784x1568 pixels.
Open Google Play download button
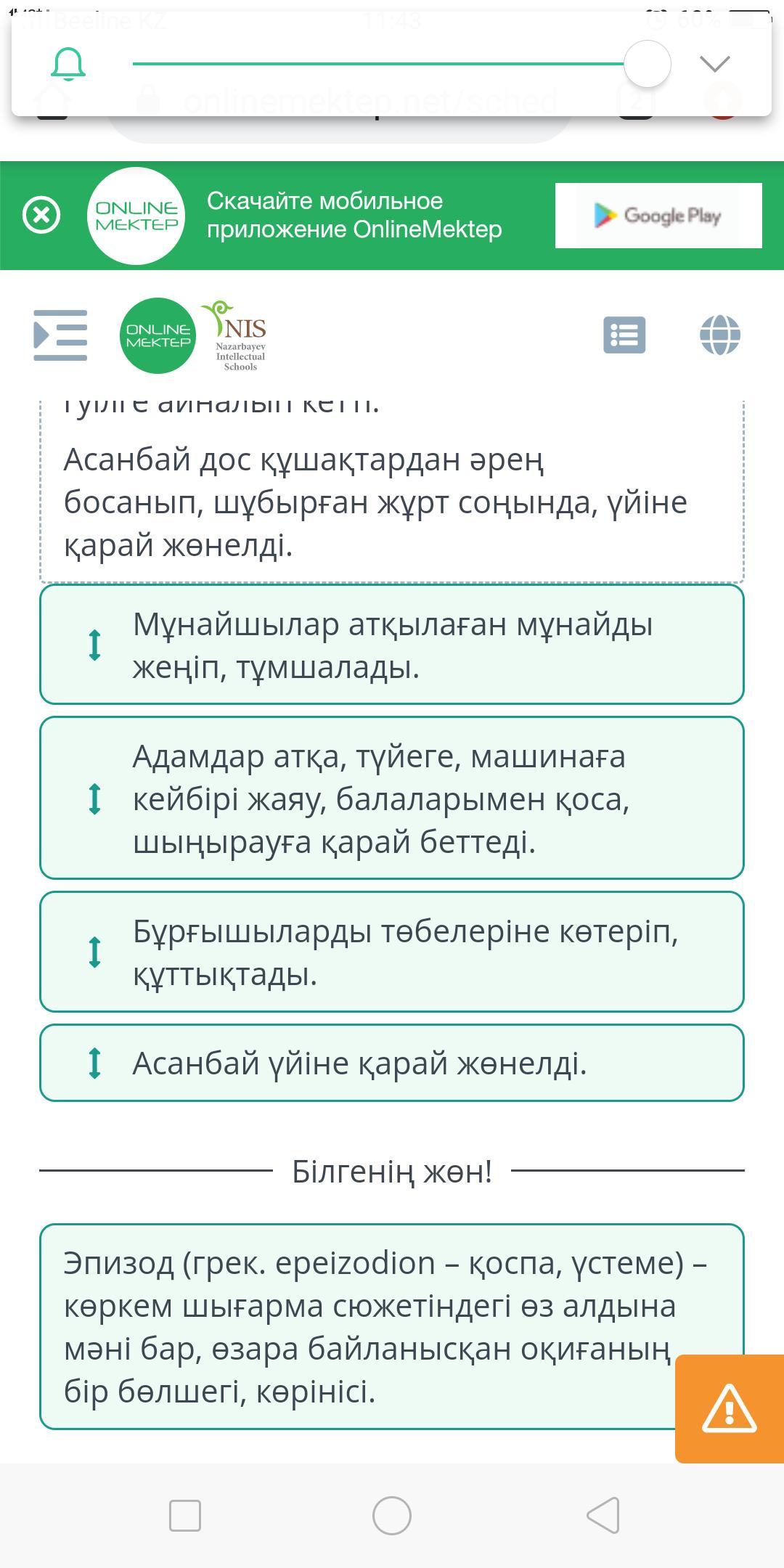pyautogui.click(x=658, y=216)
